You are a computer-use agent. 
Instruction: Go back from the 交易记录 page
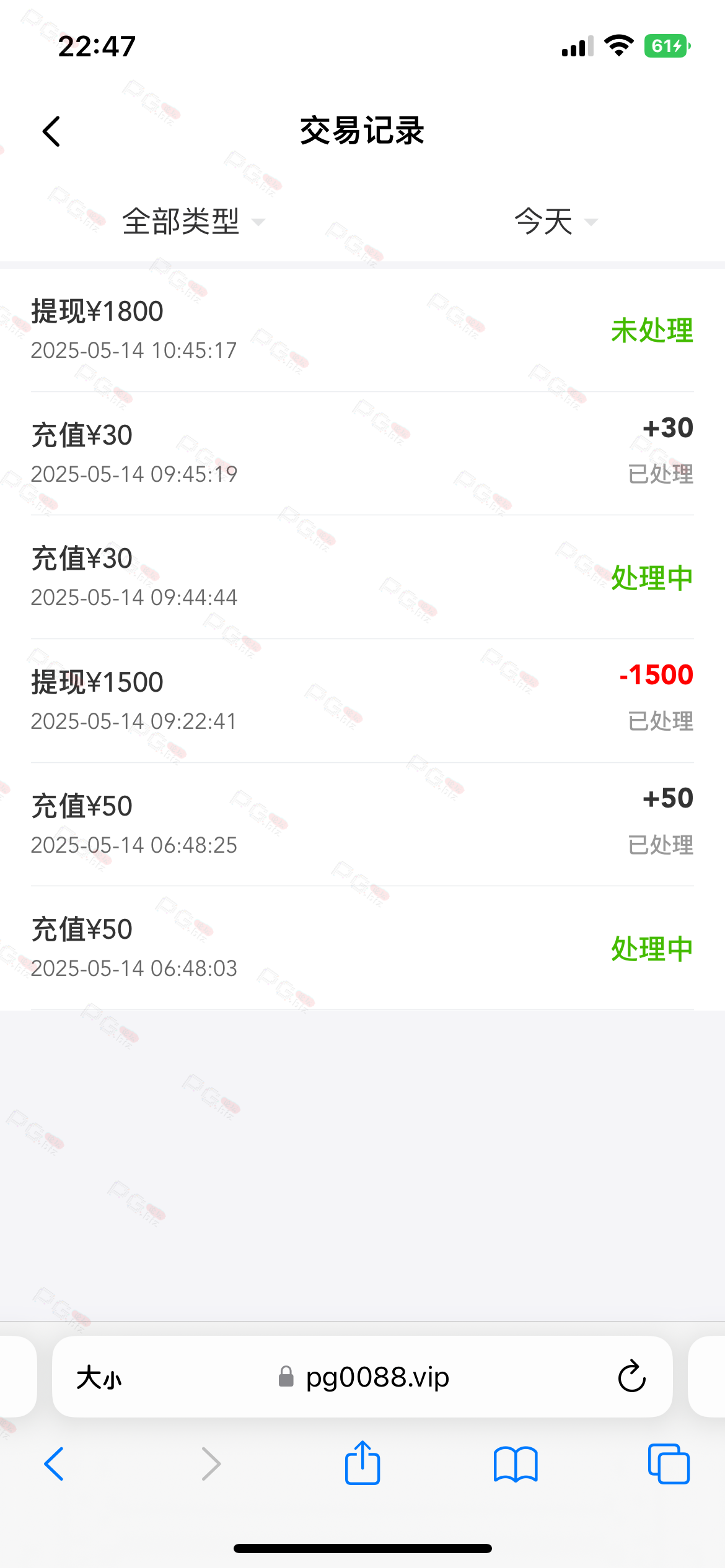[51, 131]
